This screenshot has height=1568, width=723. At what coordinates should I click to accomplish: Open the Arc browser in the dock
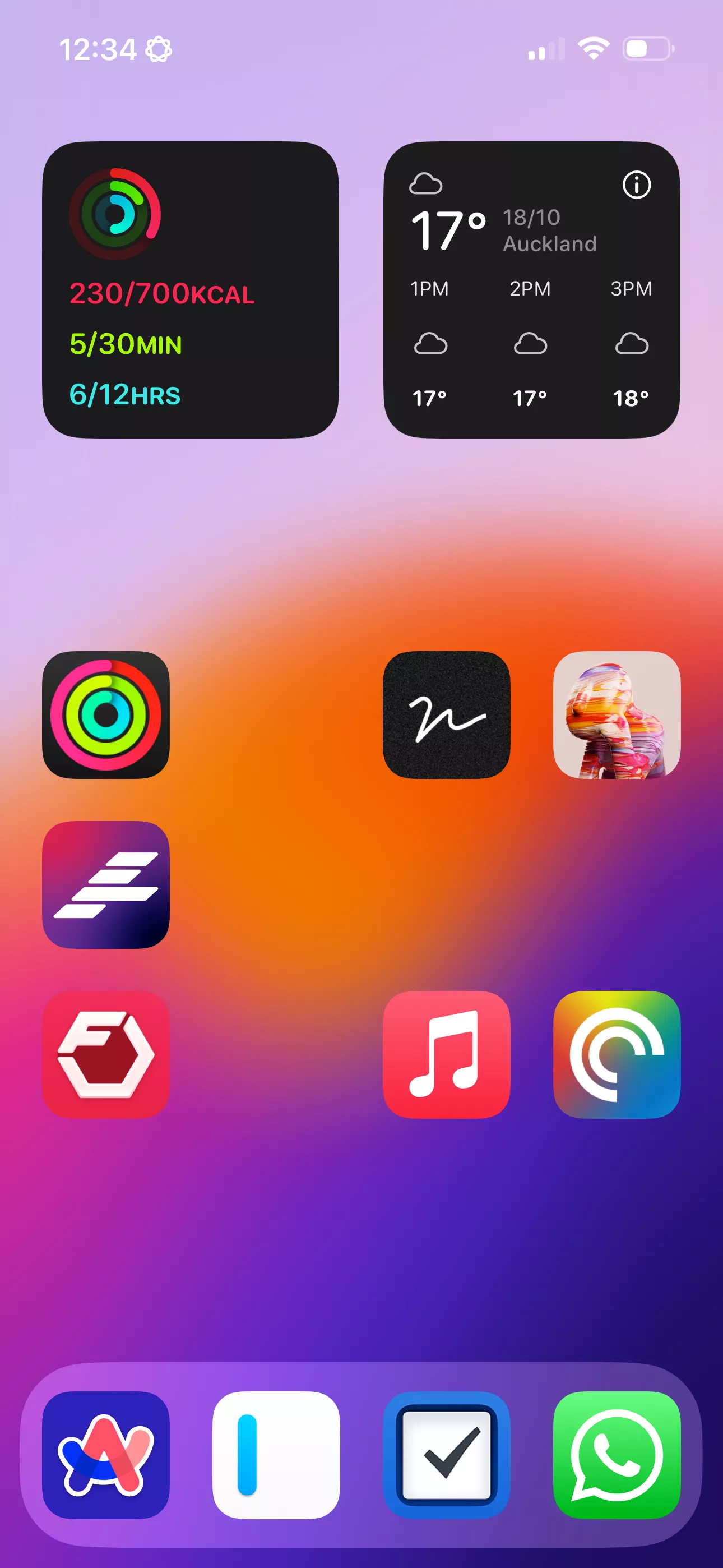(106, 1455)
